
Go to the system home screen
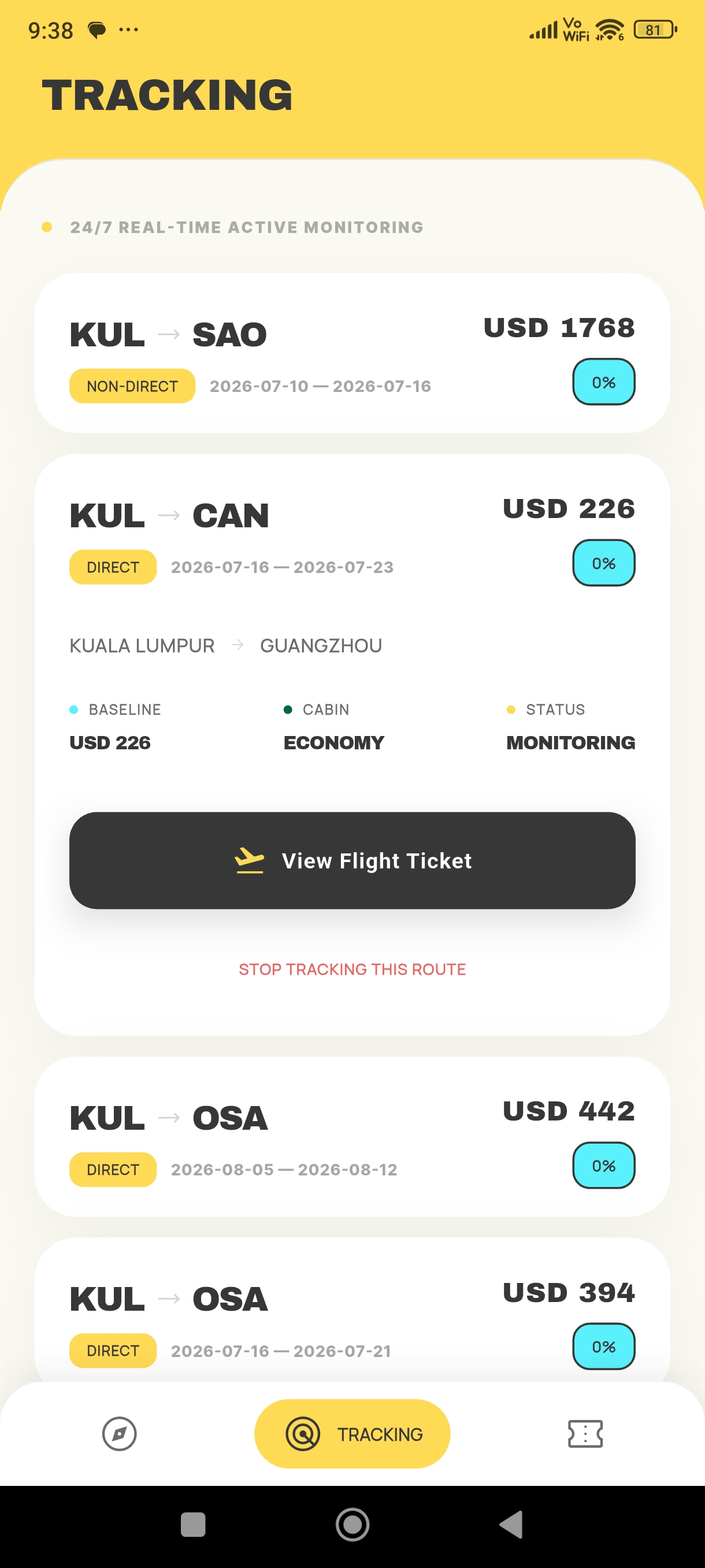tap(352, 1524)
